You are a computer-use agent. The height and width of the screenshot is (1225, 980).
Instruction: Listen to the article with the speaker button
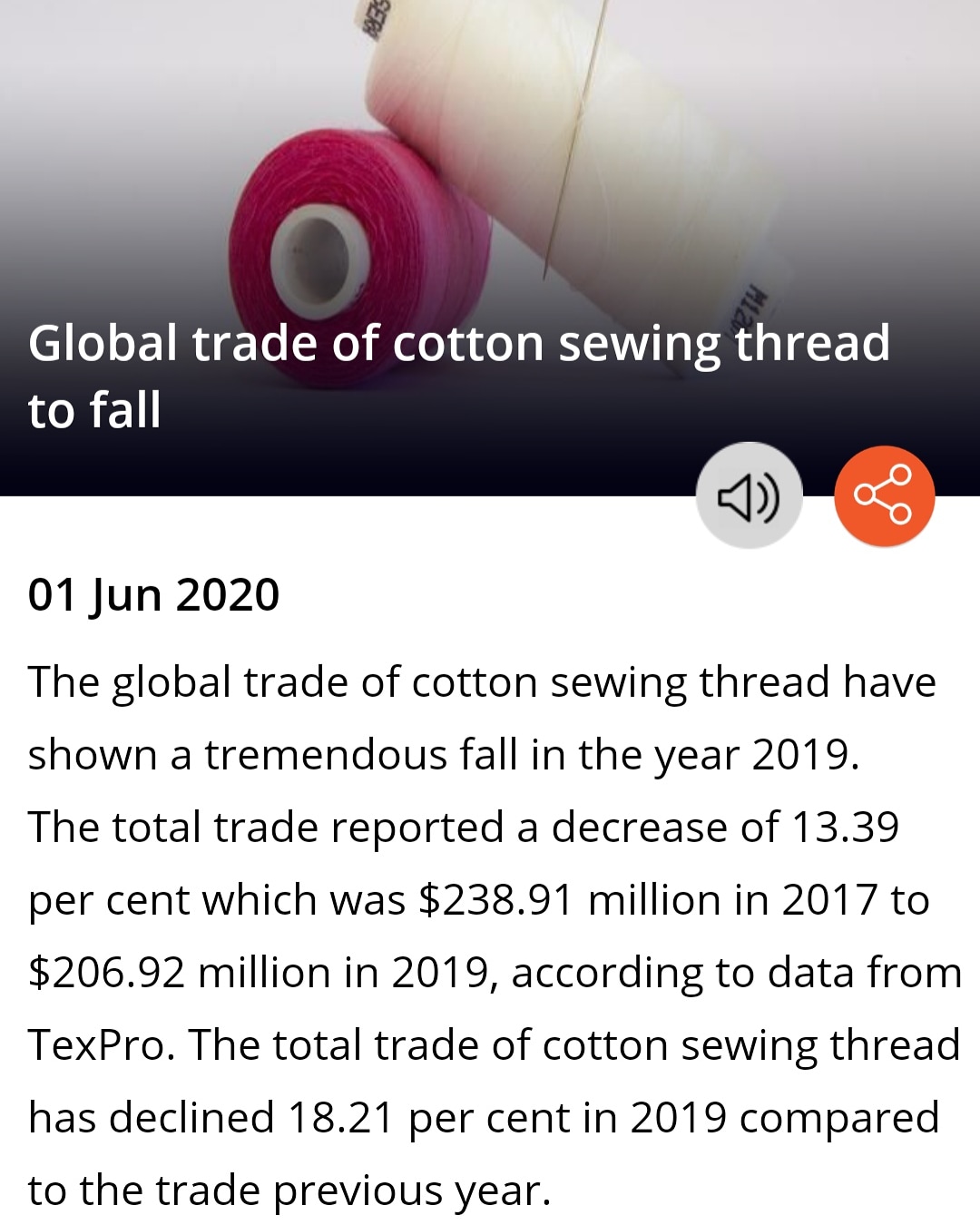click(x=749, y=495)
